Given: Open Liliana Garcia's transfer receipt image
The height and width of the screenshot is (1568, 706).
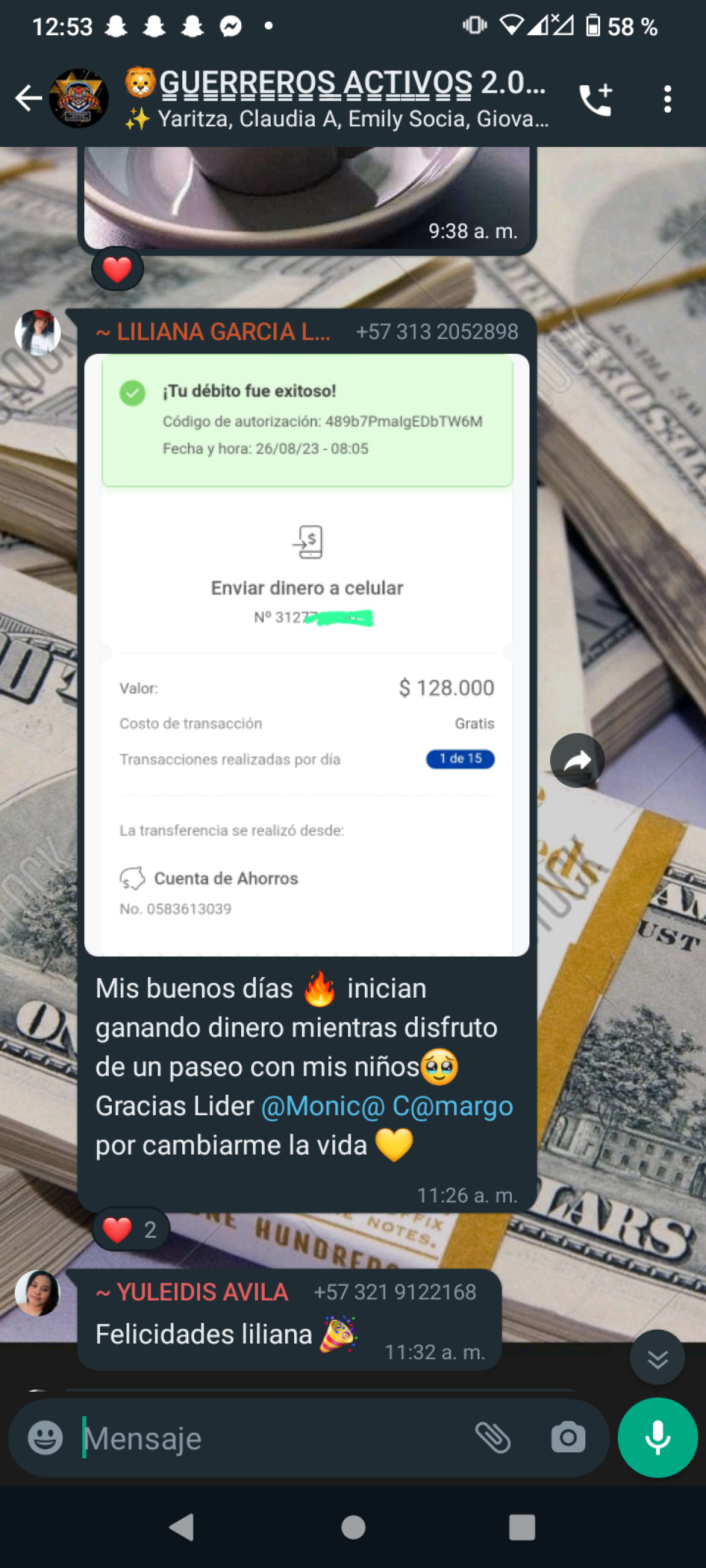Looking at the screenshot, I should tap(307, 654).
